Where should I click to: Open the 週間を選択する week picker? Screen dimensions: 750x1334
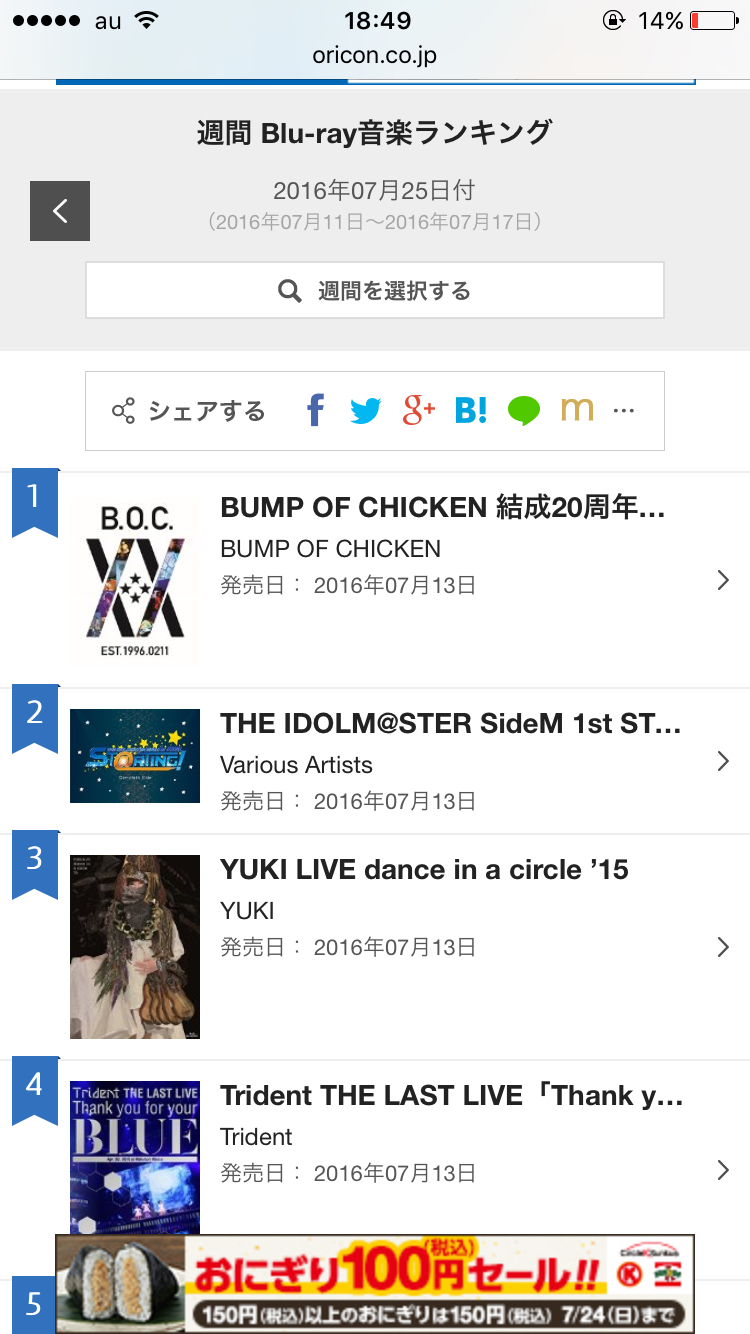point(375,291)
